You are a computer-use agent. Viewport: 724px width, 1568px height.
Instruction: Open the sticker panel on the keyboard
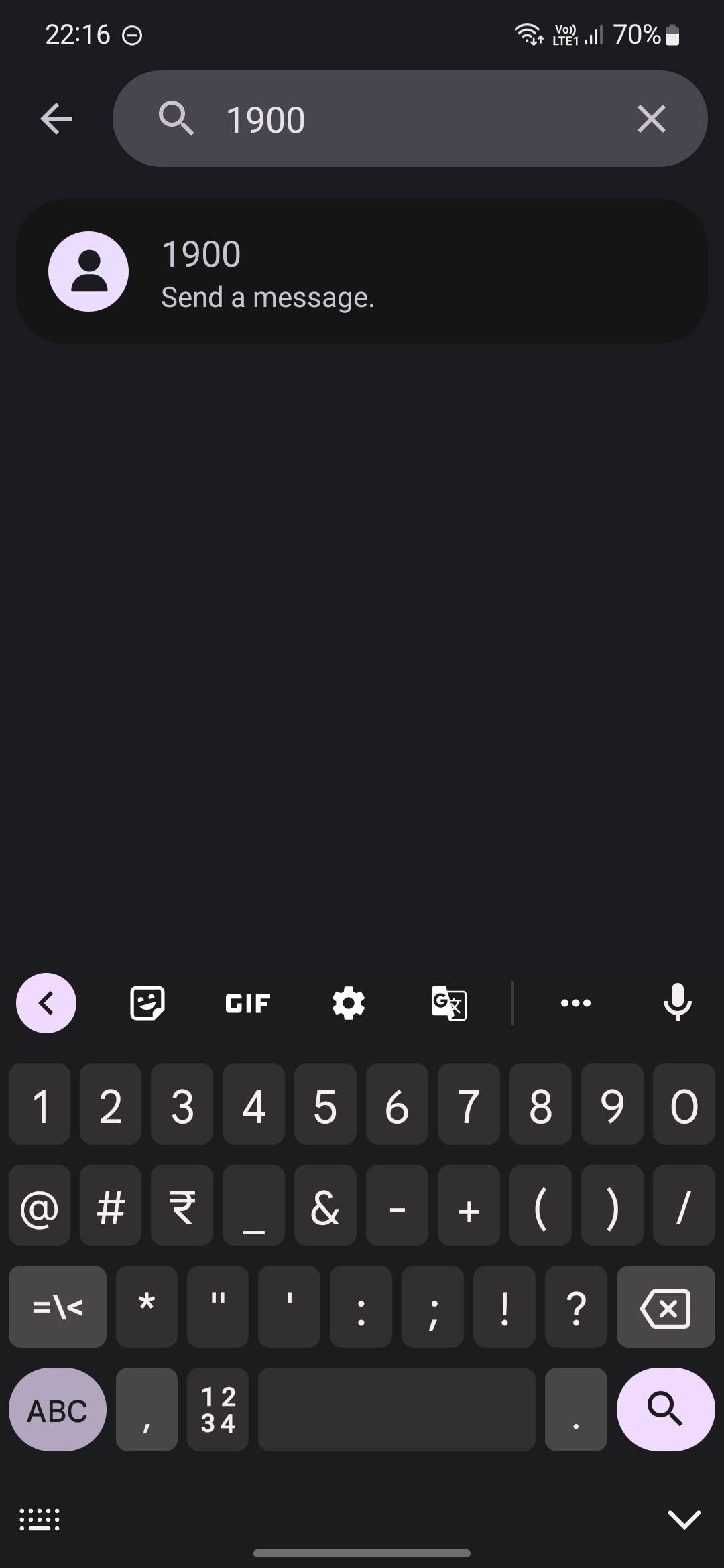pos(147,1003)
